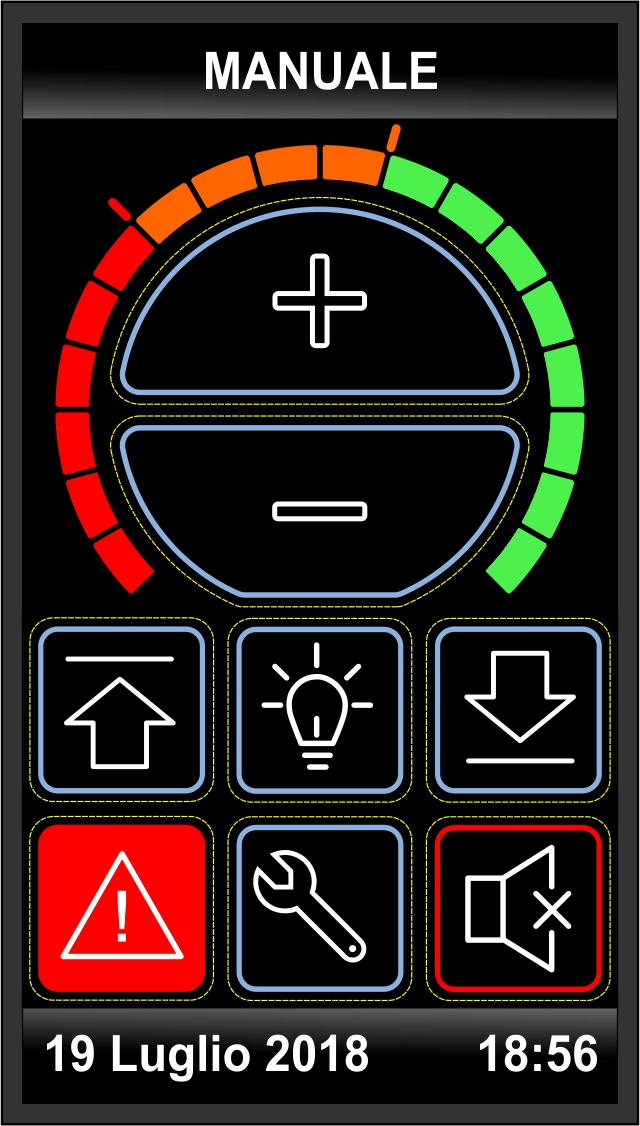Tap the down arrow to bottom button

[x=518, y=709]
